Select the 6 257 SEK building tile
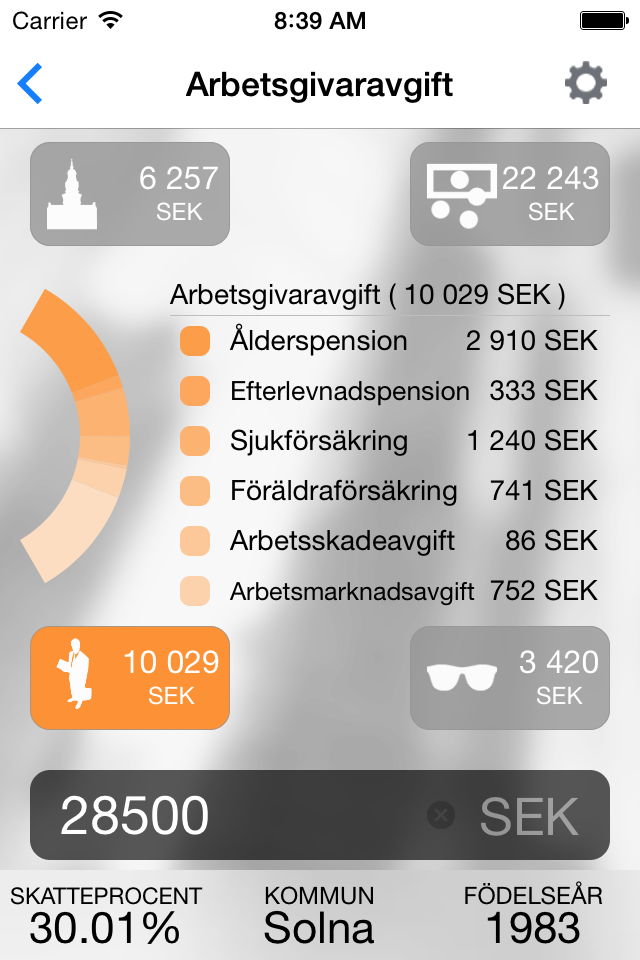This screenshot has height=960, width=640. pos(130,194)
